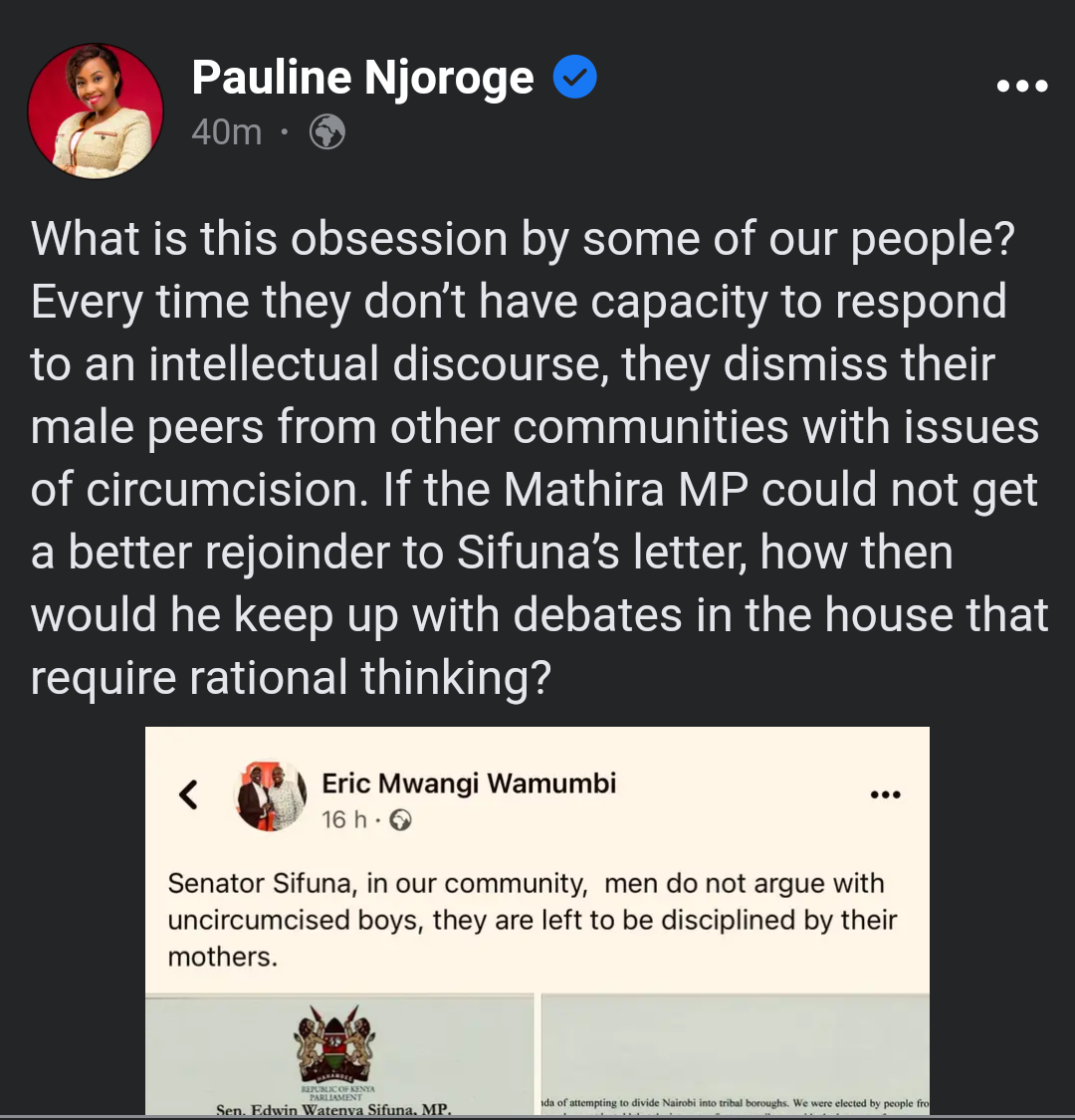Screen dimensions: 1075x1120
Task: Open Pauline Njoroge's profile name link
Action: click(x=362, y=79)
